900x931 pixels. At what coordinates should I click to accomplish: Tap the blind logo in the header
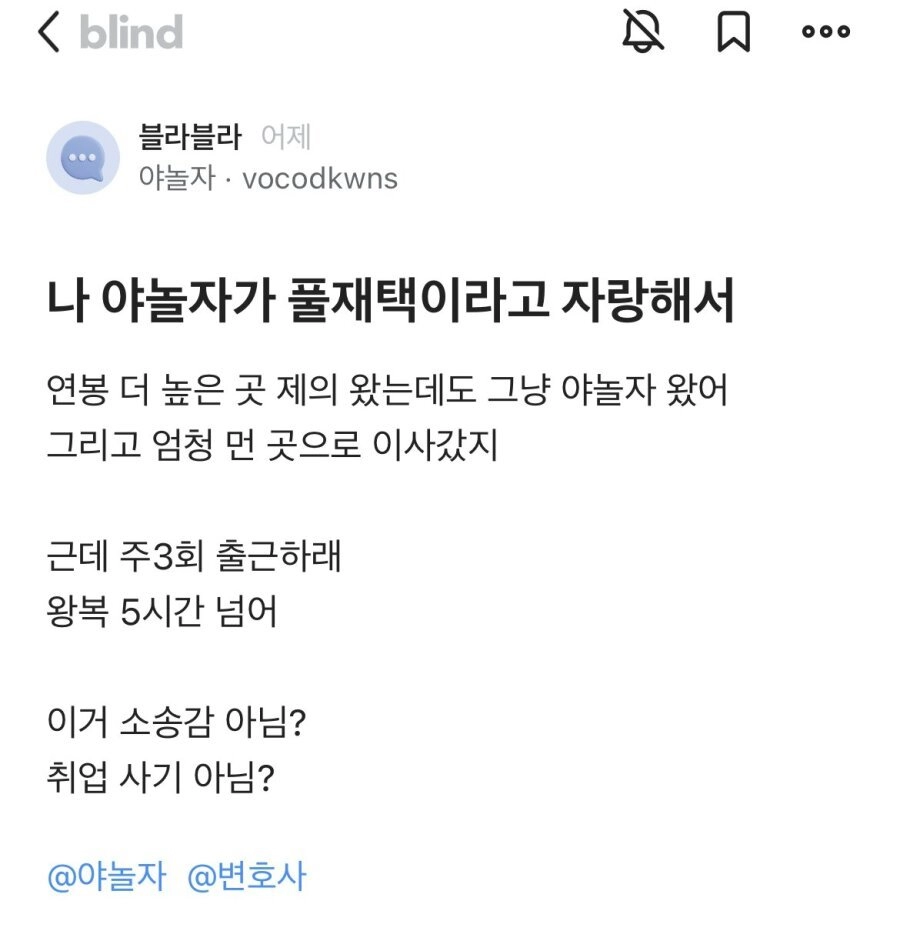tap(131, 31)
